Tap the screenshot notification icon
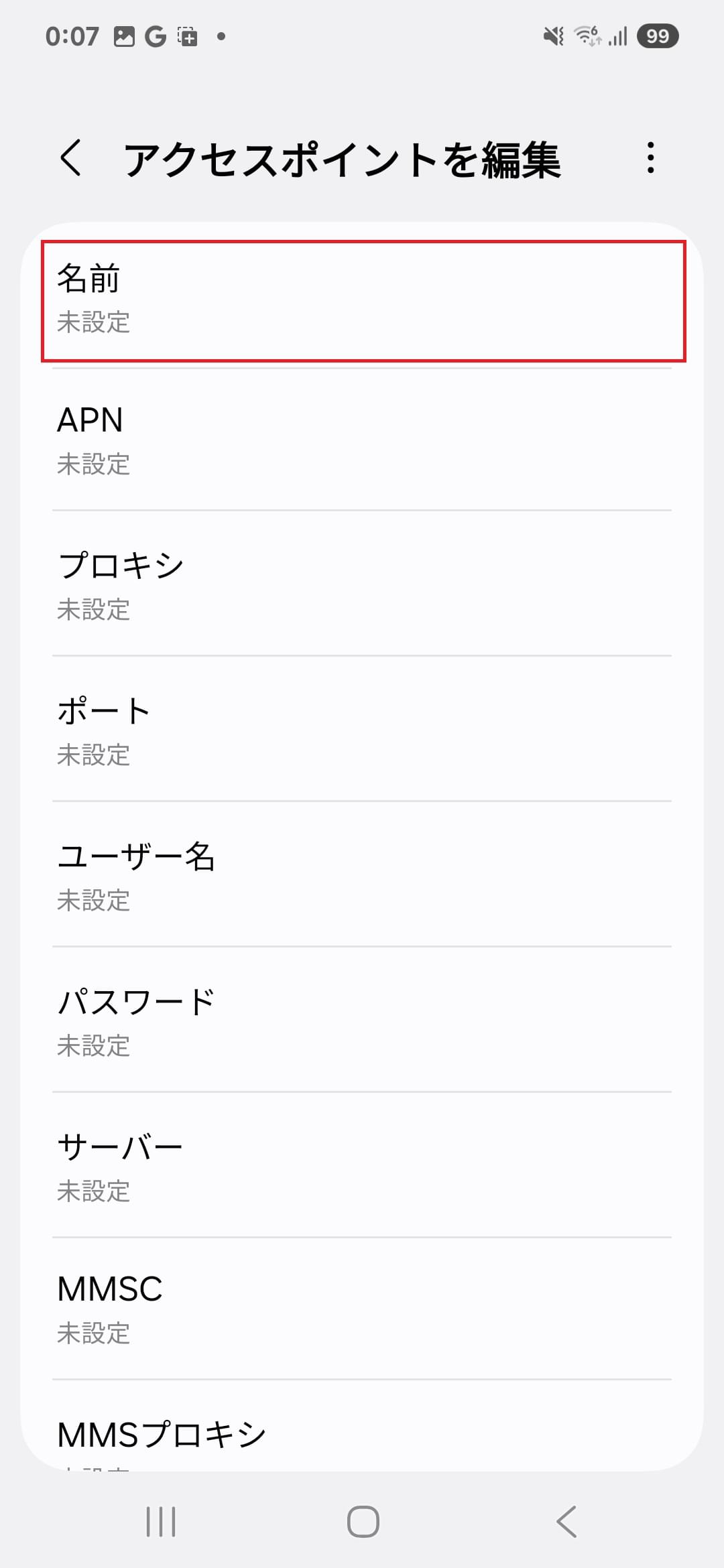This screenshot has width=724, height=1568. tap(186, 37)
